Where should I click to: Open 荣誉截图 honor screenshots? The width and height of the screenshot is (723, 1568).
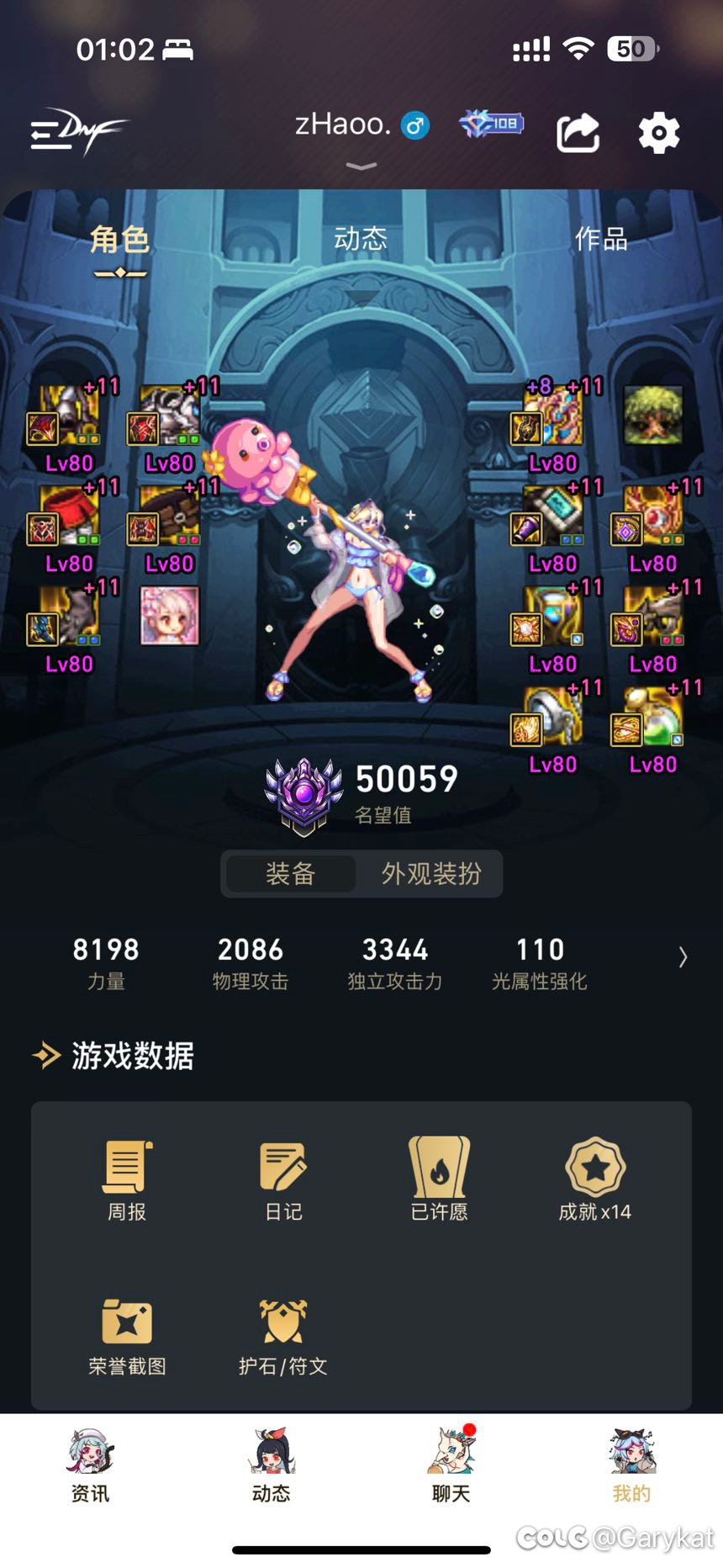click(127, 1335)
